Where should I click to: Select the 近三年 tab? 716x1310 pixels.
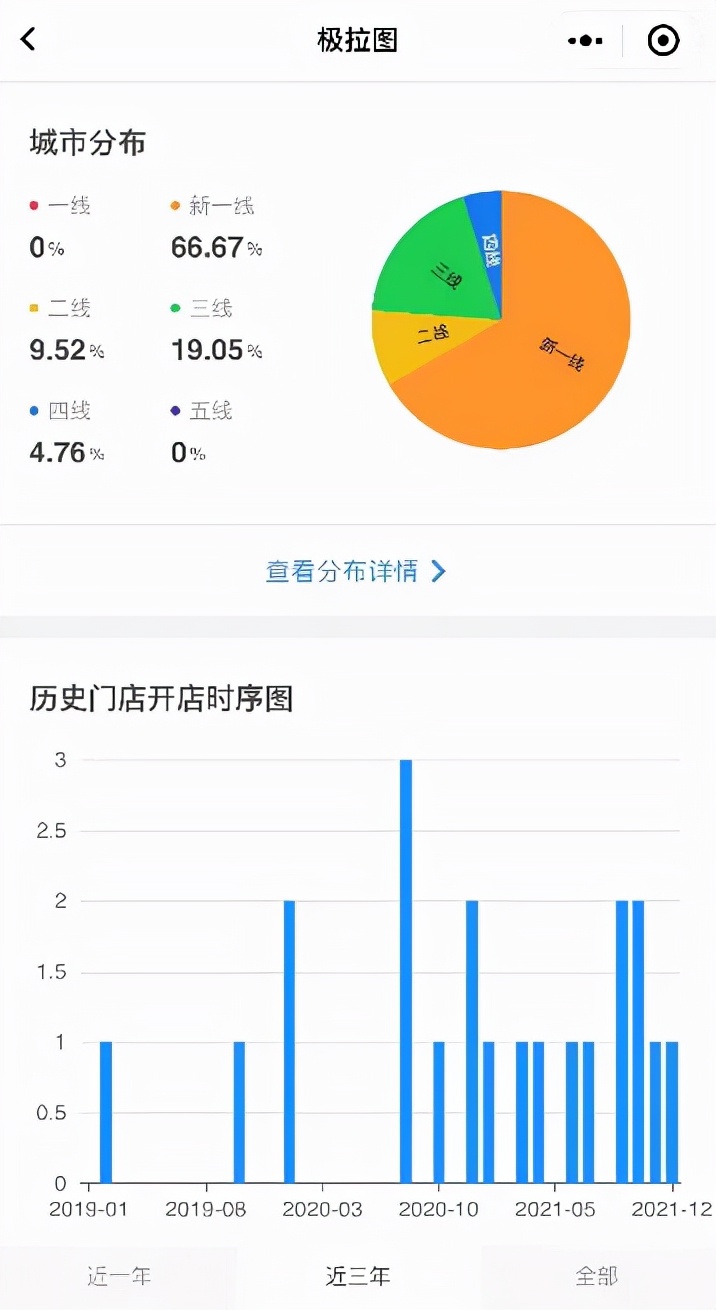[x=358, y=1277]
